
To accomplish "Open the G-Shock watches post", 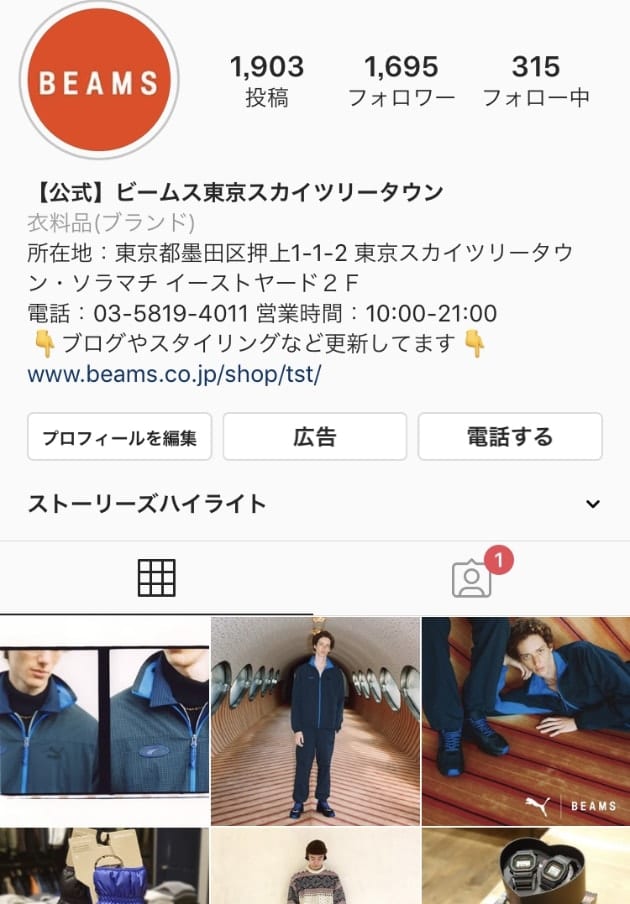I will pos(526,868).
